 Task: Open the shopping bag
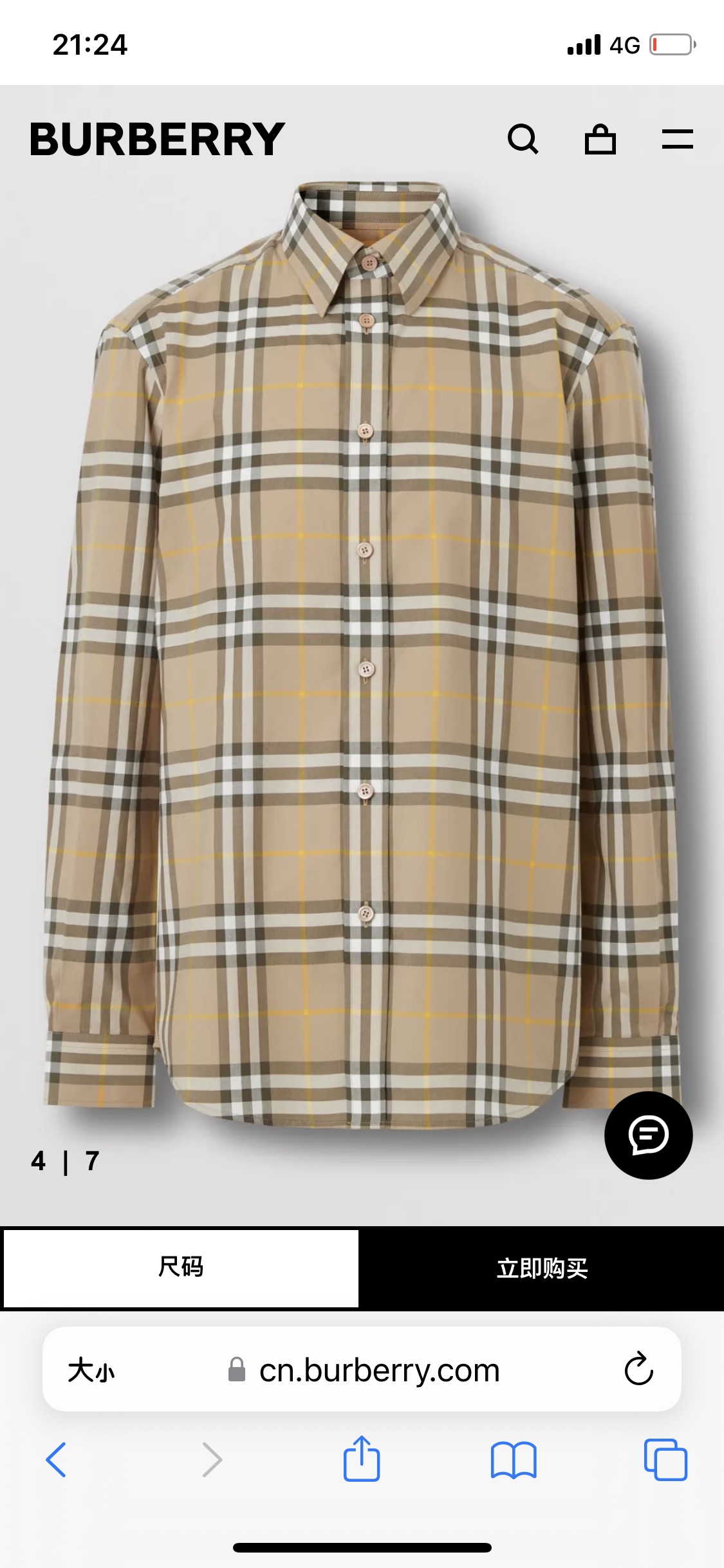pyautogui.click(x=600, y=139)
